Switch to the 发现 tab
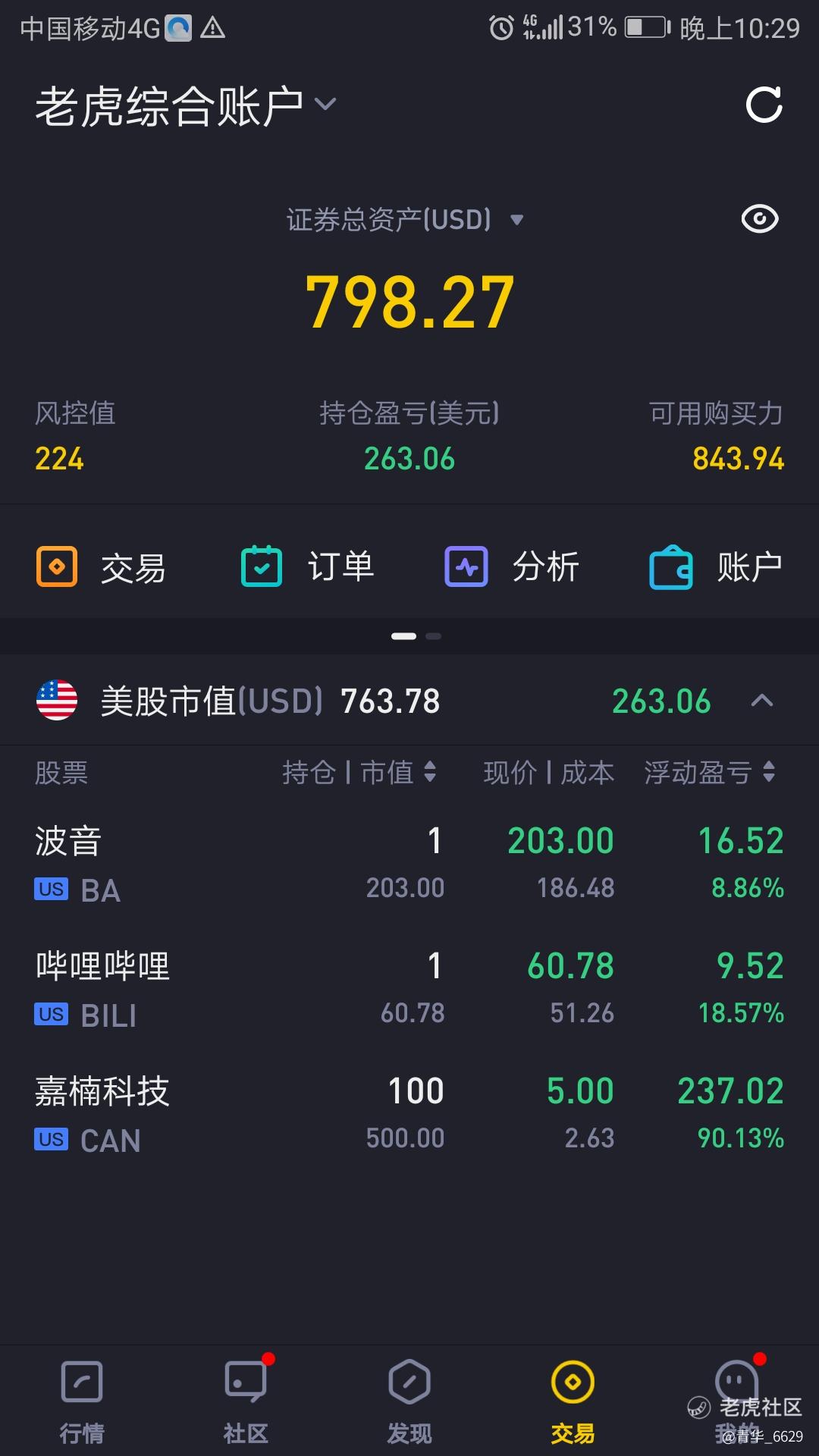Image resolution: width=819 pixels, height=1456 pixels. pos(409,1401)
